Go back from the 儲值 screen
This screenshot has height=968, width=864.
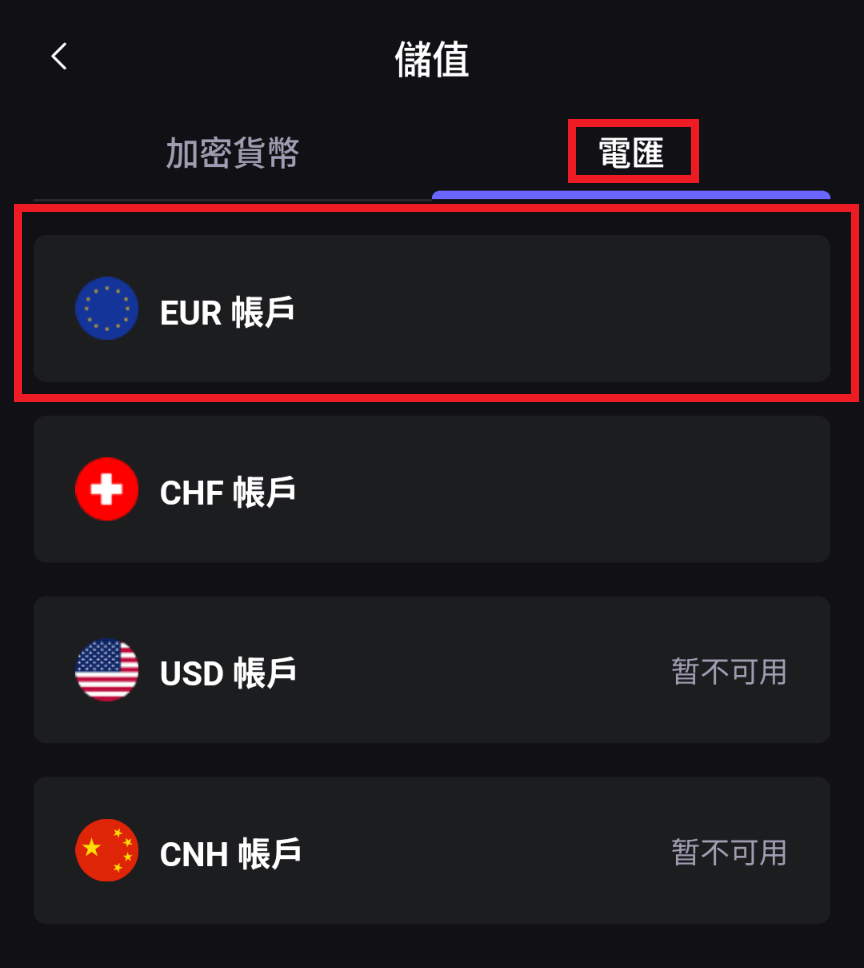coord(59,57)
